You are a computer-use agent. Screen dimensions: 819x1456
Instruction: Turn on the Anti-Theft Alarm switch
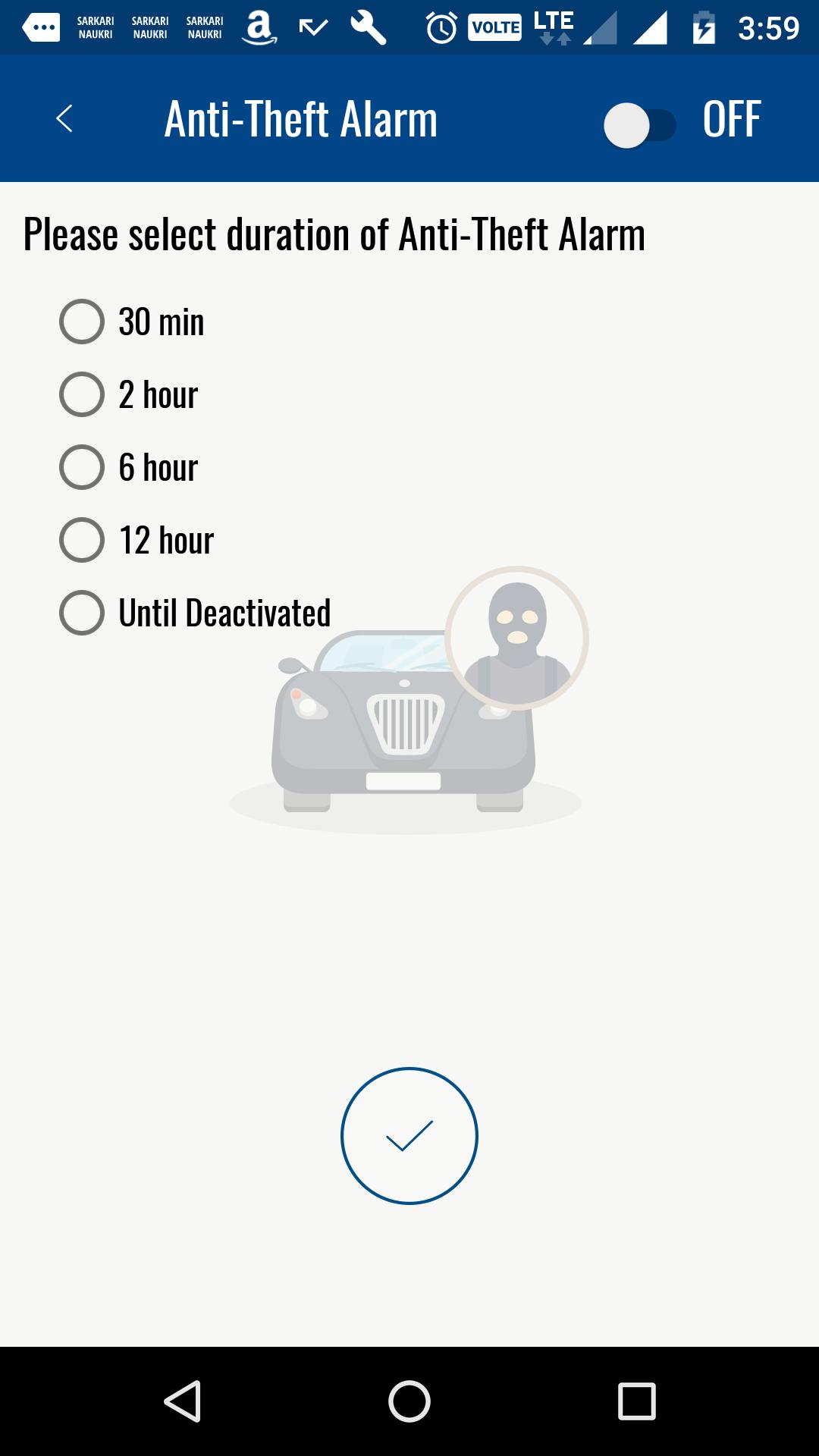[639, 125]
